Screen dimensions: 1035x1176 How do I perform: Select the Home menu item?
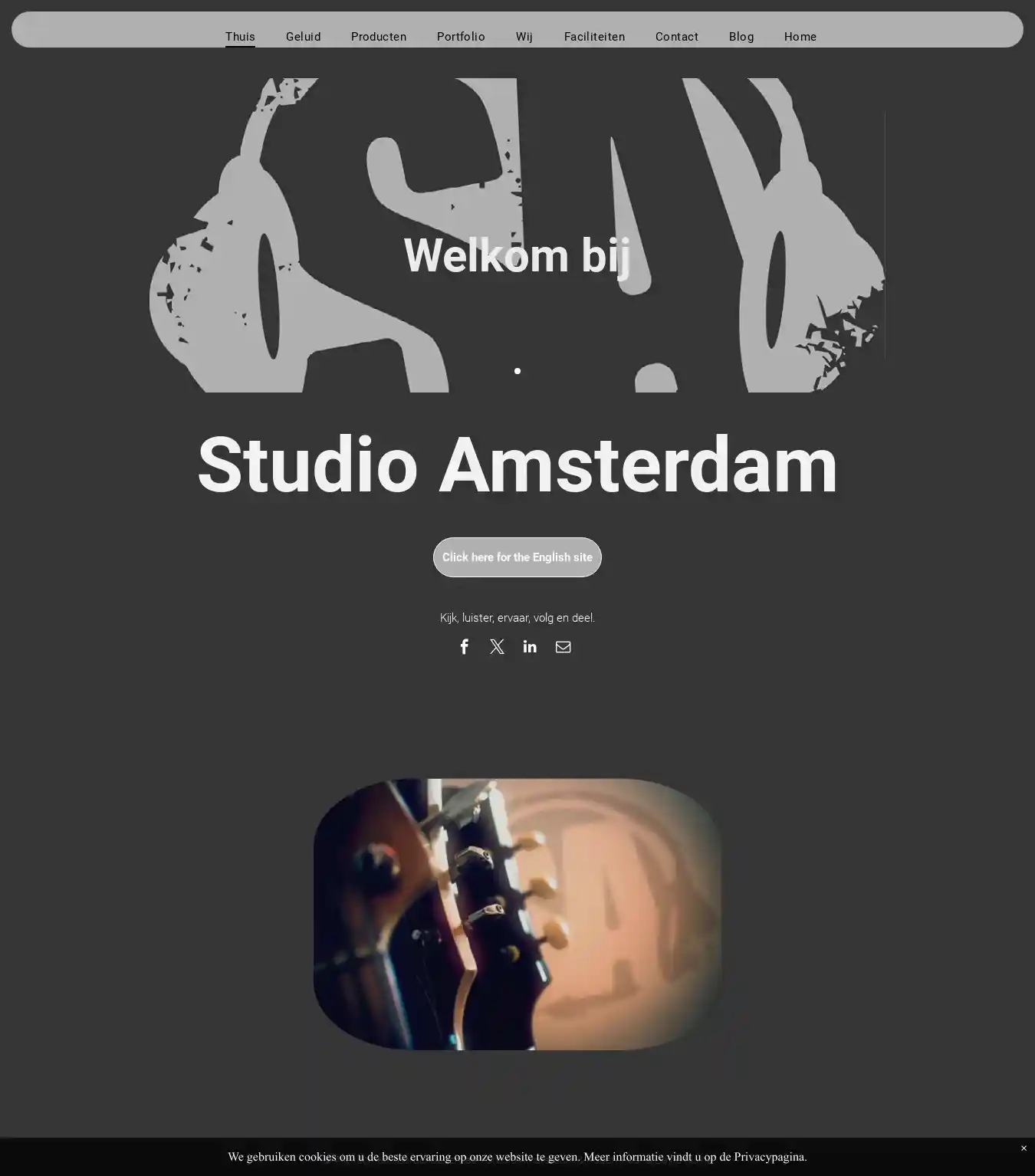800,37
